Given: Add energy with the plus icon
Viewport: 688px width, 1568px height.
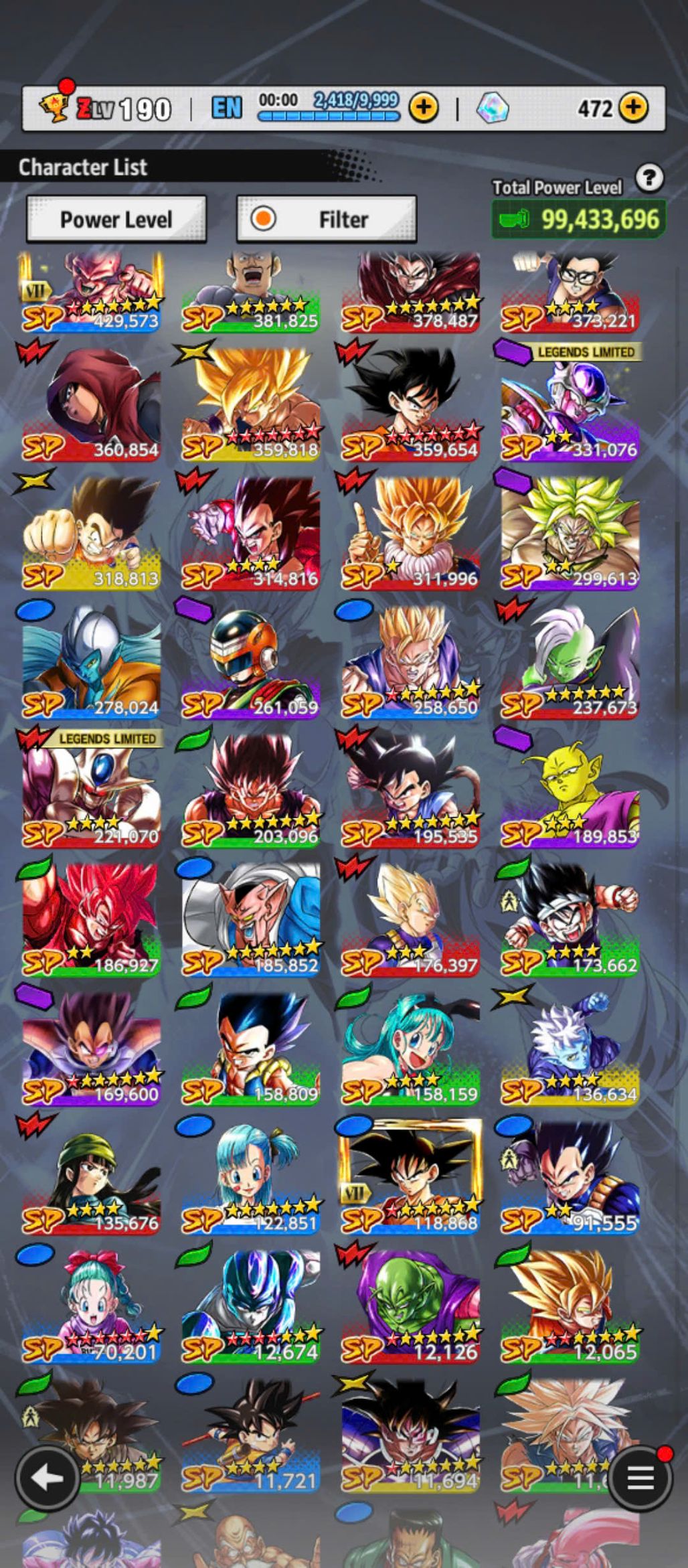Looking at the screenshot, I should click(424, 108).
